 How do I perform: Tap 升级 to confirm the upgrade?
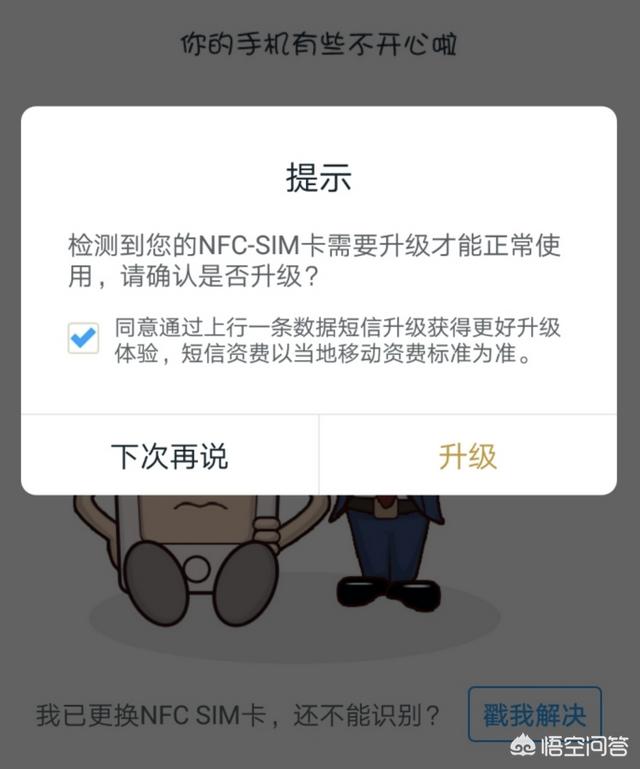click(467, 456)
